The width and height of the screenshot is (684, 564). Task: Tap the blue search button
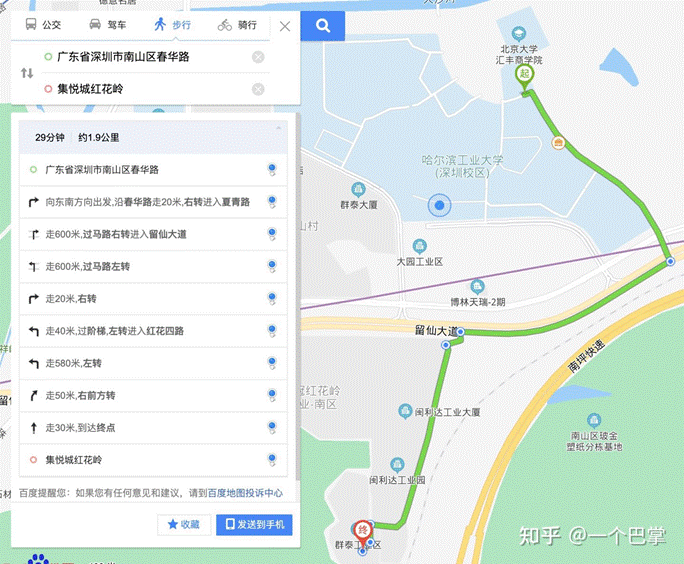pyautogui.click(x=323, y=26)
